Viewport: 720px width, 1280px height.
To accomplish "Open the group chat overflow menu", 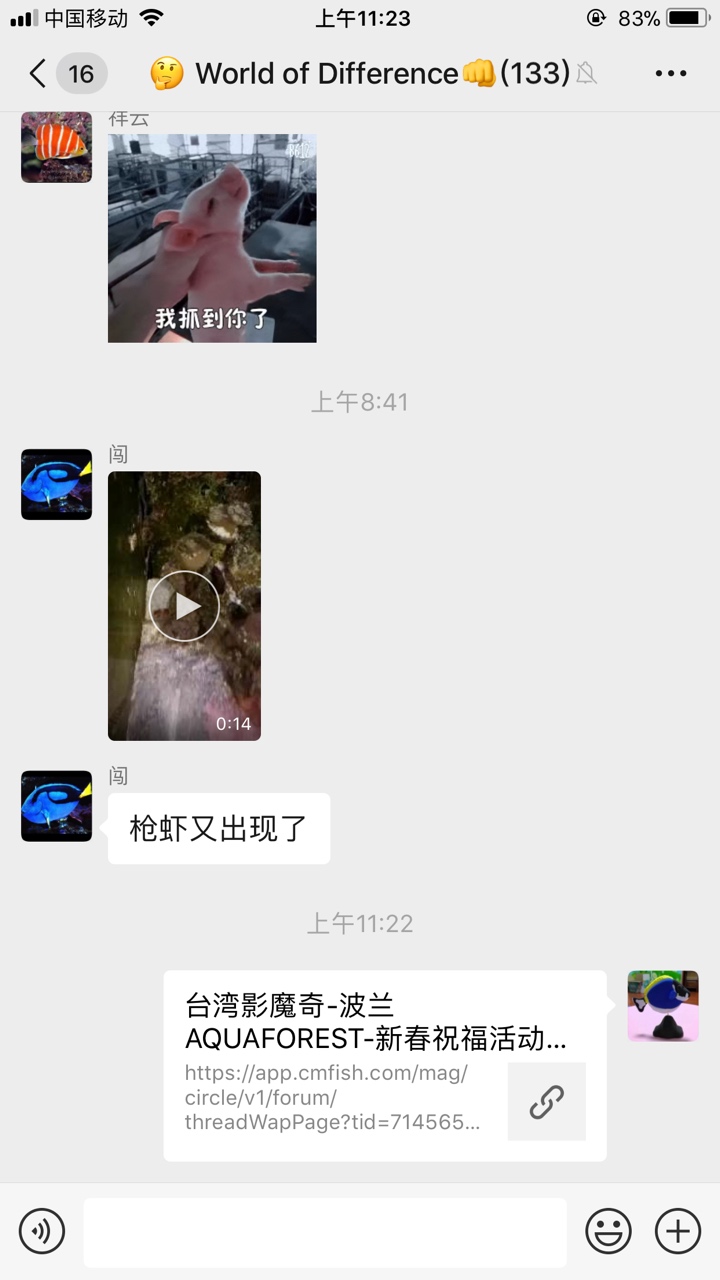I will click(670, 73).
